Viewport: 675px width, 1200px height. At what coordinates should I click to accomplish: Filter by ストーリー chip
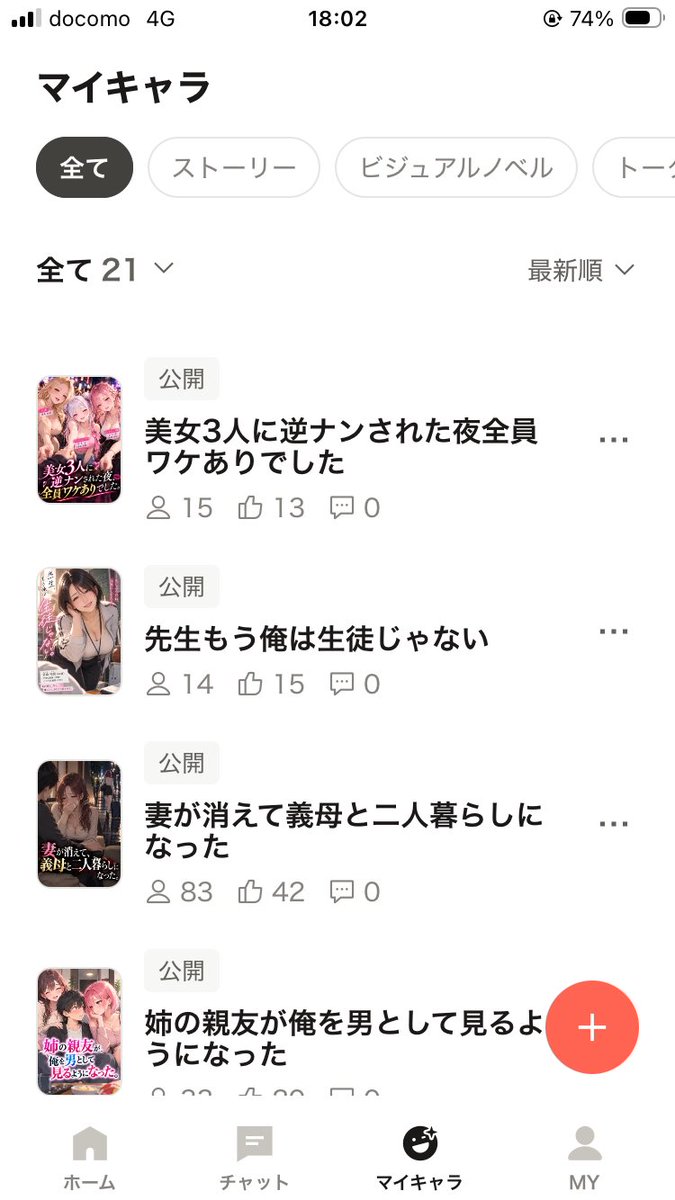pyautogui.click(x=234, y=167)
